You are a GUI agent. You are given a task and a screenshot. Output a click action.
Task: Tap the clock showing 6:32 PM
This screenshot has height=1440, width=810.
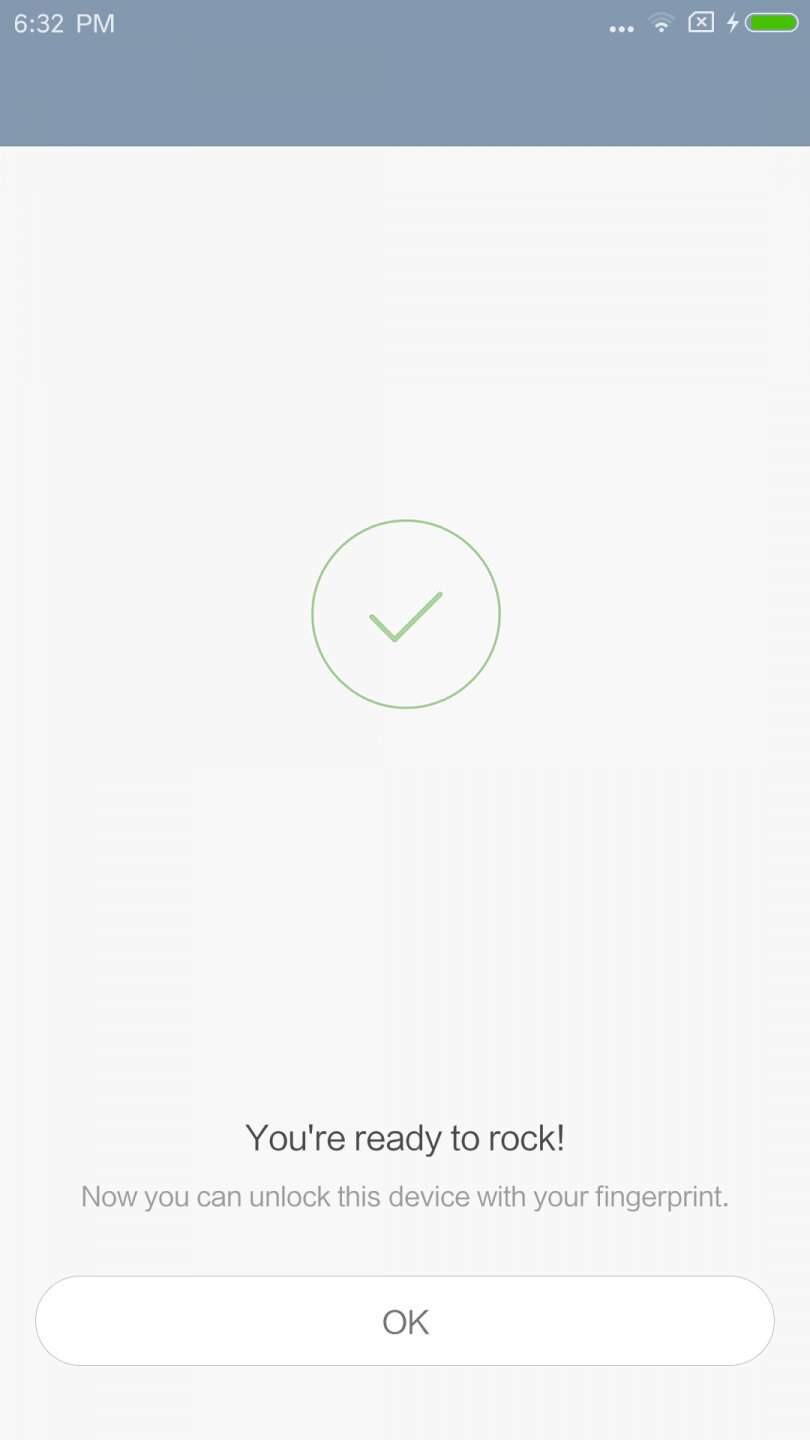pyautogui.click(x=64, y=22)
